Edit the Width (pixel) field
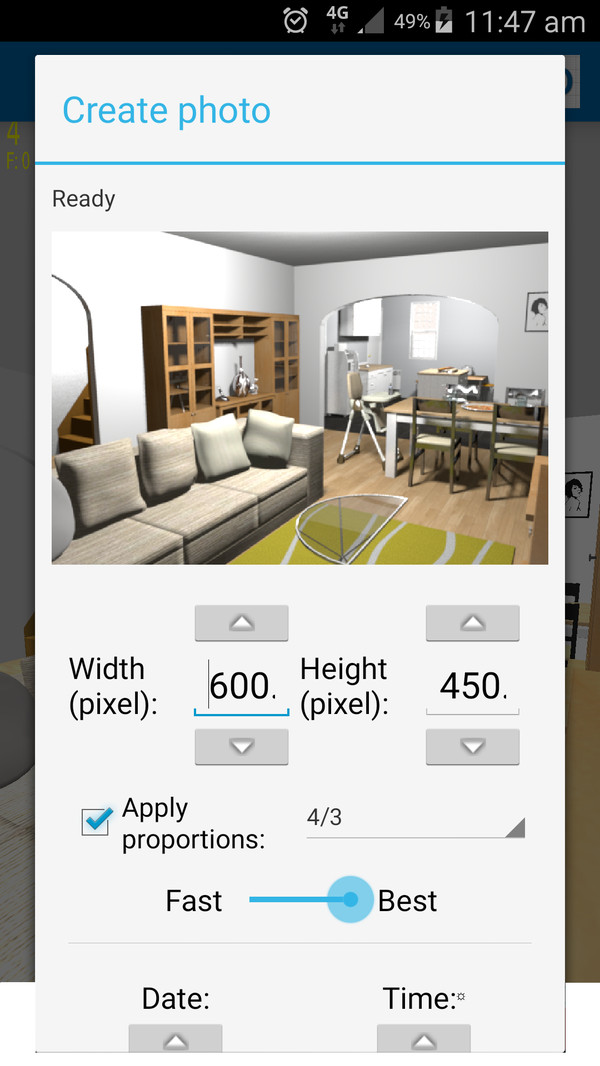This screenshot has height=1066, width=600. coord(241,687)
